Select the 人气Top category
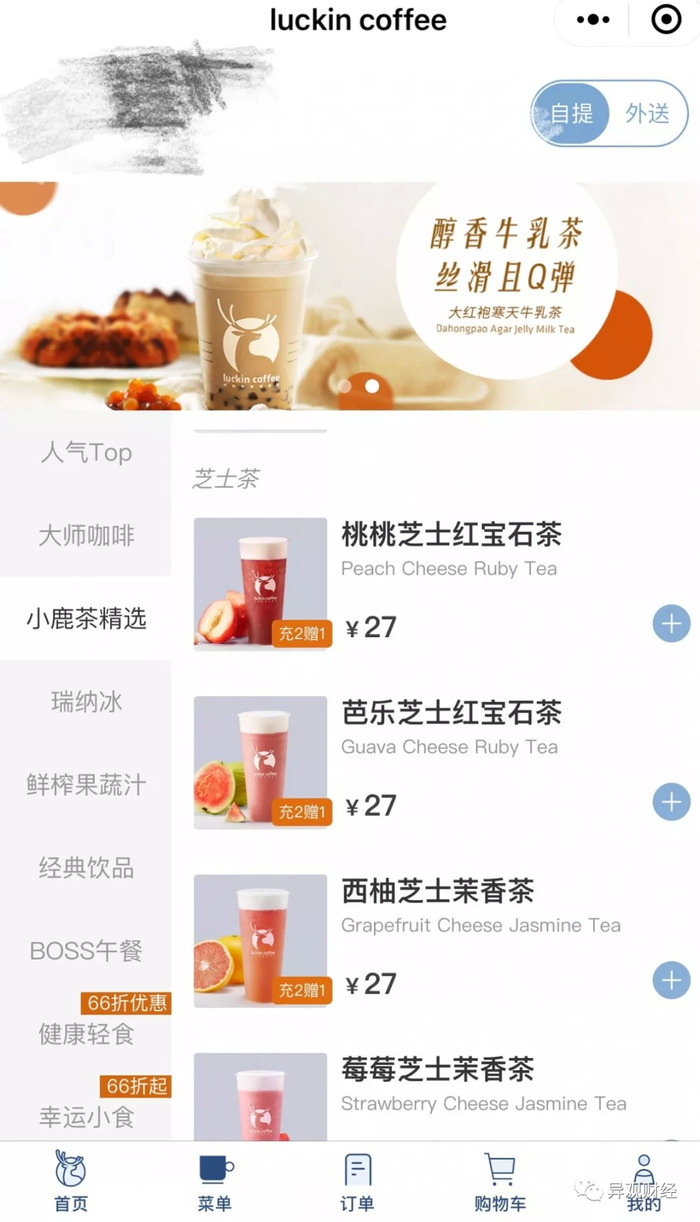Viewport: 700px width, 1222px height. 86,453
